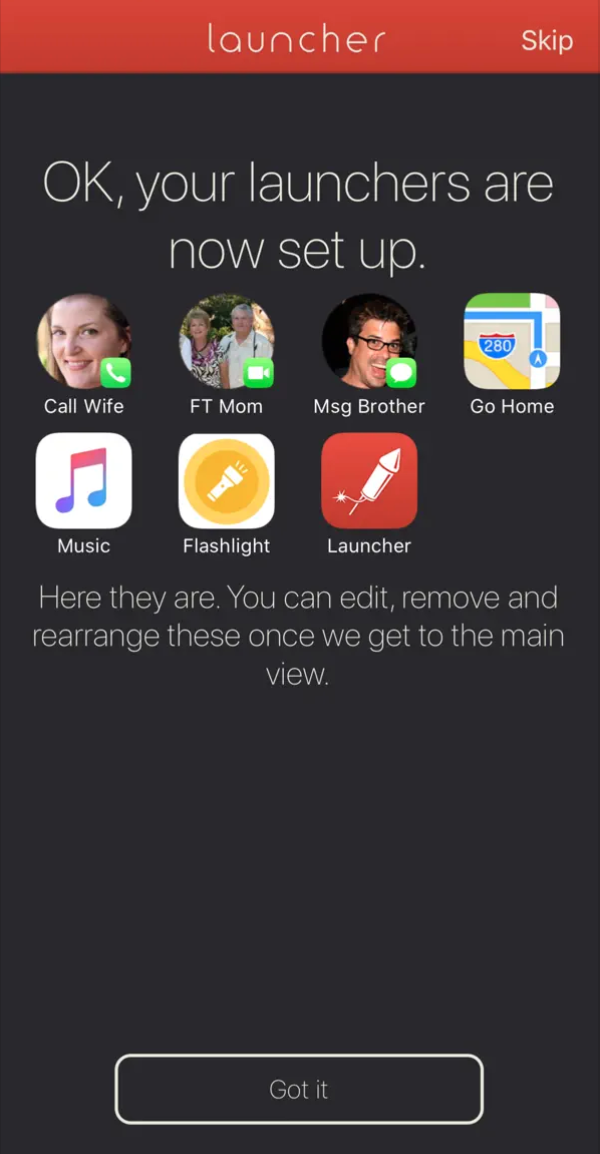Open the Msg Brother launcher
This screenshot has height=1154, width=600.
click(369, 342)
